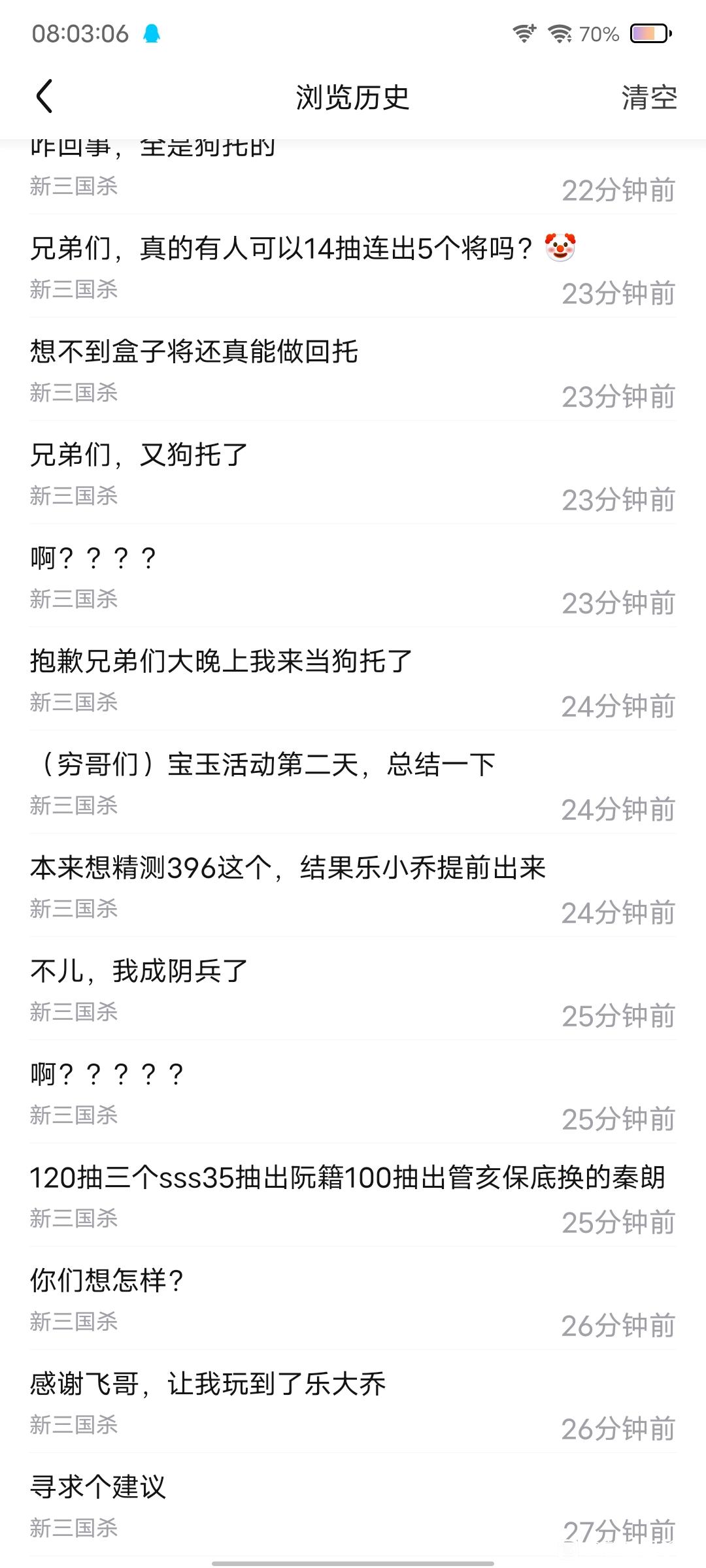706x1568 pixels.
Task: Tap 清空 to clear browsing history
Action: (648, 97)
